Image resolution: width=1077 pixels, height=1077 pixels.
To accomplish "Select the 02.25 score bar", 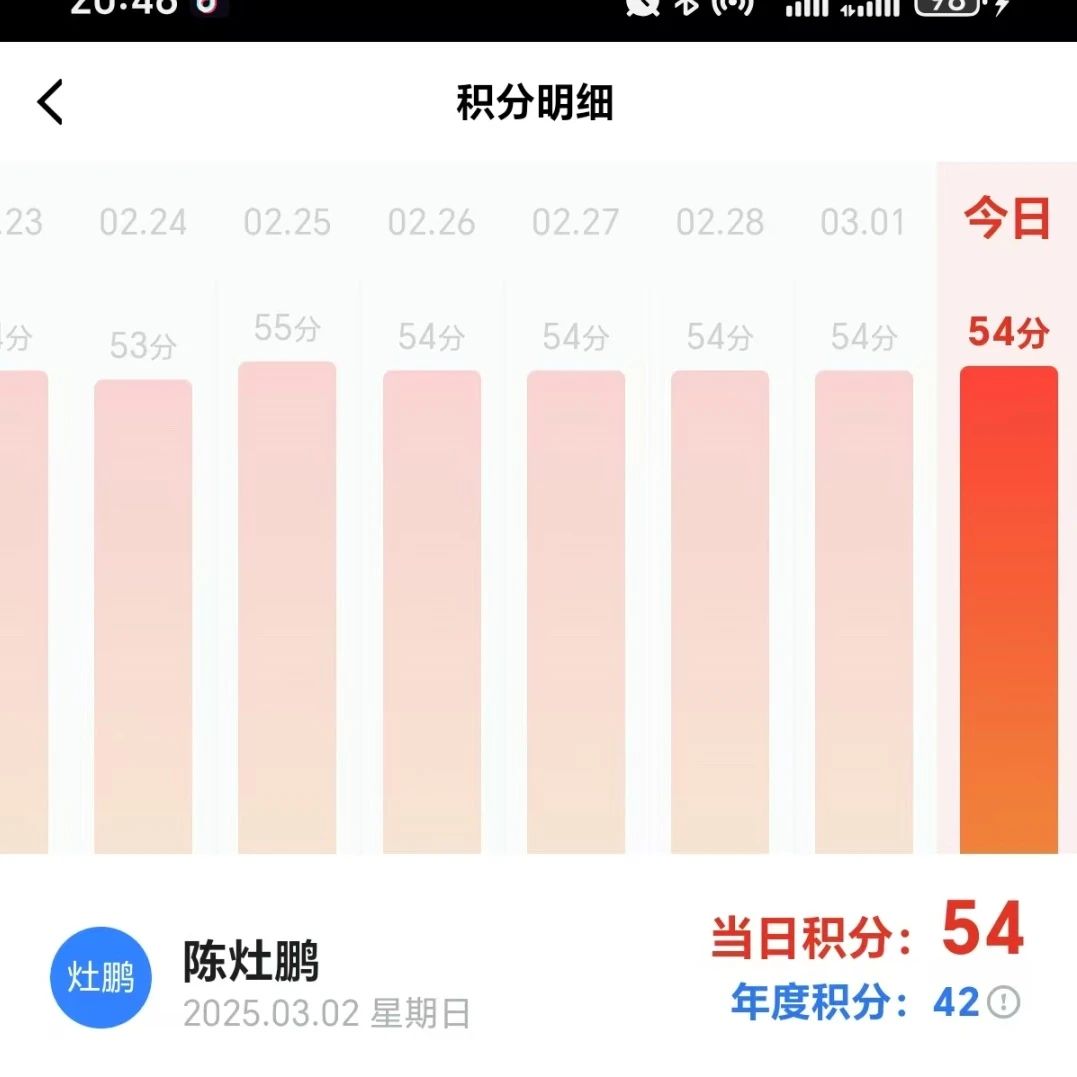I will click(x=287, y=607).
